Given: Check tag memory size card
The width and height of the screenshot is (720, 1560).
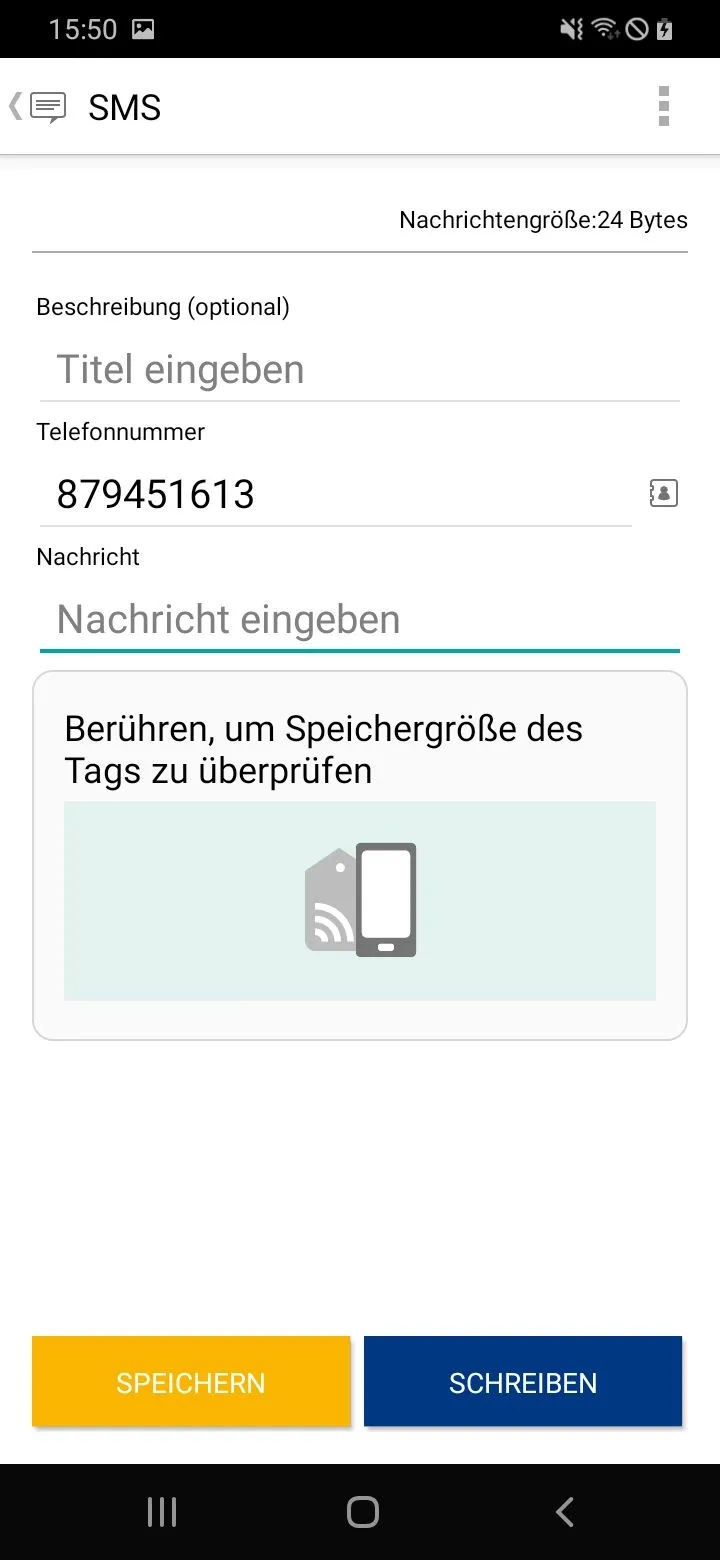Looking at the screenshot, I should coord(360,856).
